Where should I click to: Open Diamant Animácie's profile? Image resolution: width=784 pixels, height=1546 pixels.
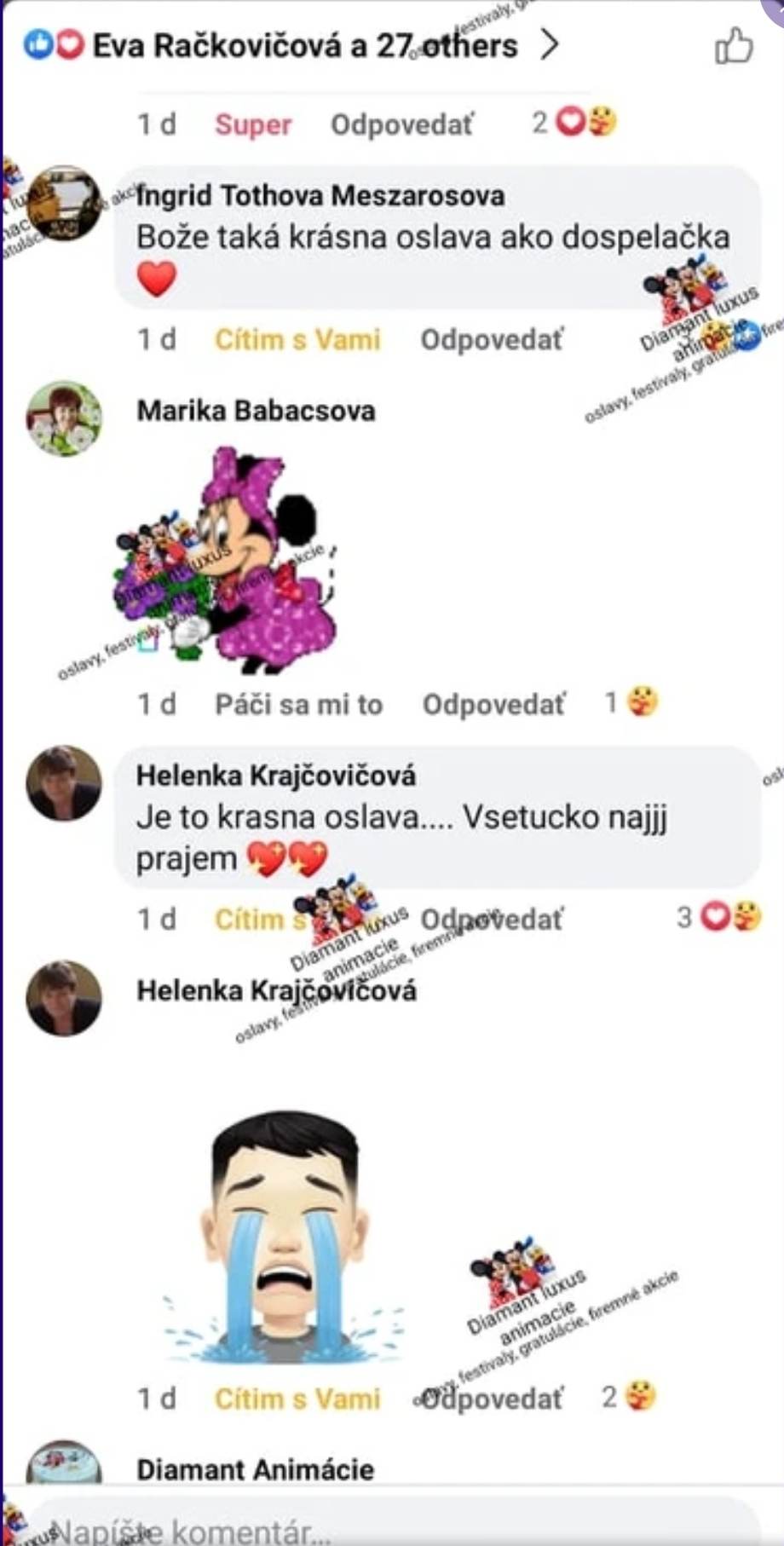point(256,1469)
